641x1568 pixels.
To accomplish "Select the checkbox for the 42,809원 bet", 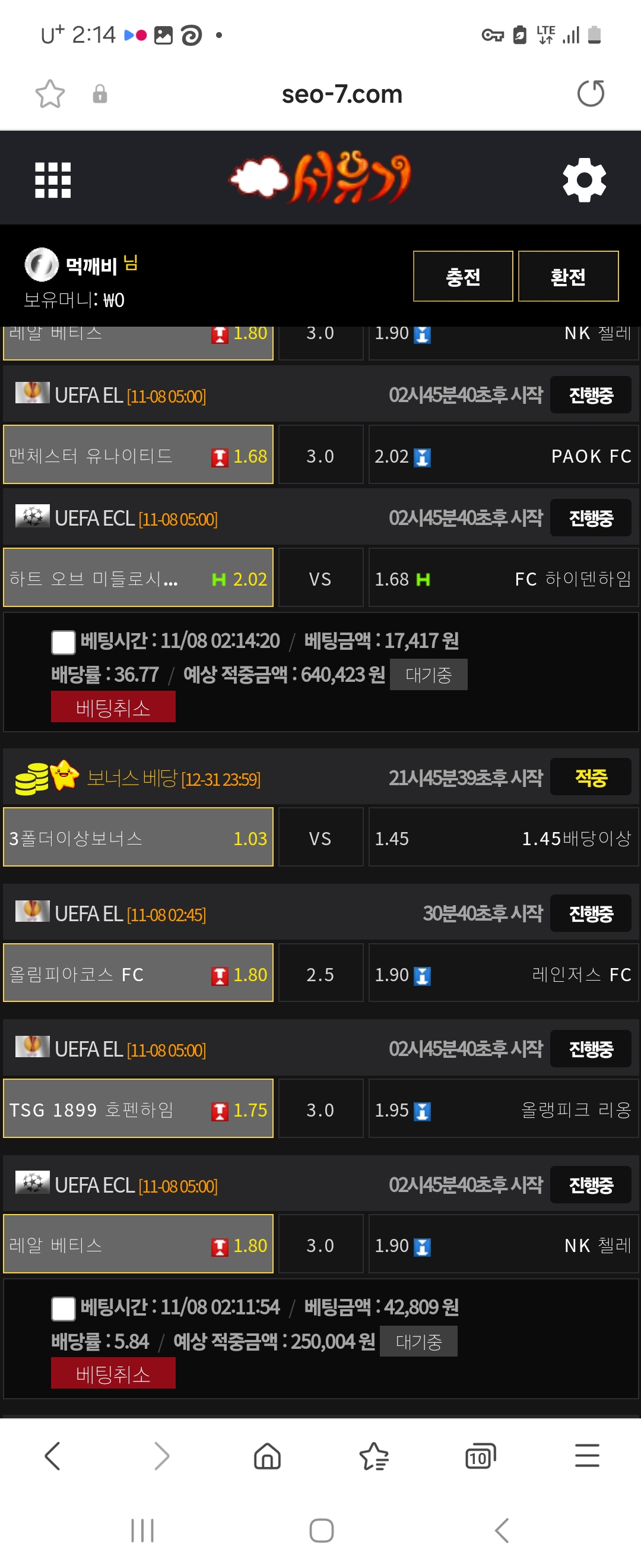I will [x=64, y=1308].
